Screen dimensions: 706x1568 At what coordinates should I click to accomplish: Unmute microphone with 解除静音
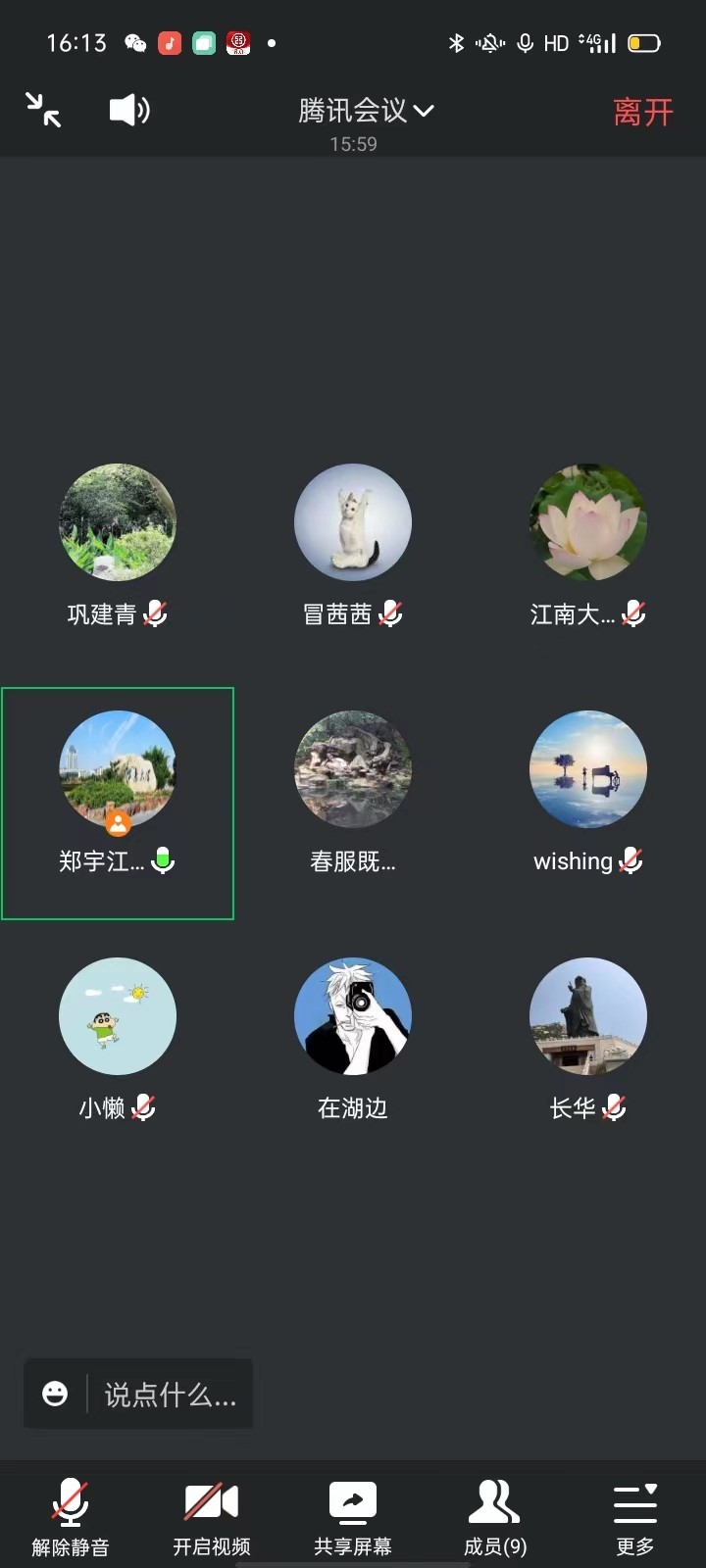[71, 1515]
